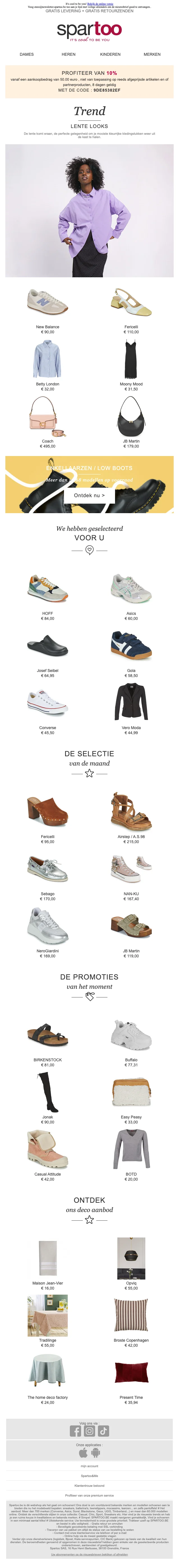Screen dimensions: 179x1568
Task: Get the Android app
Action: (96, 1453)
